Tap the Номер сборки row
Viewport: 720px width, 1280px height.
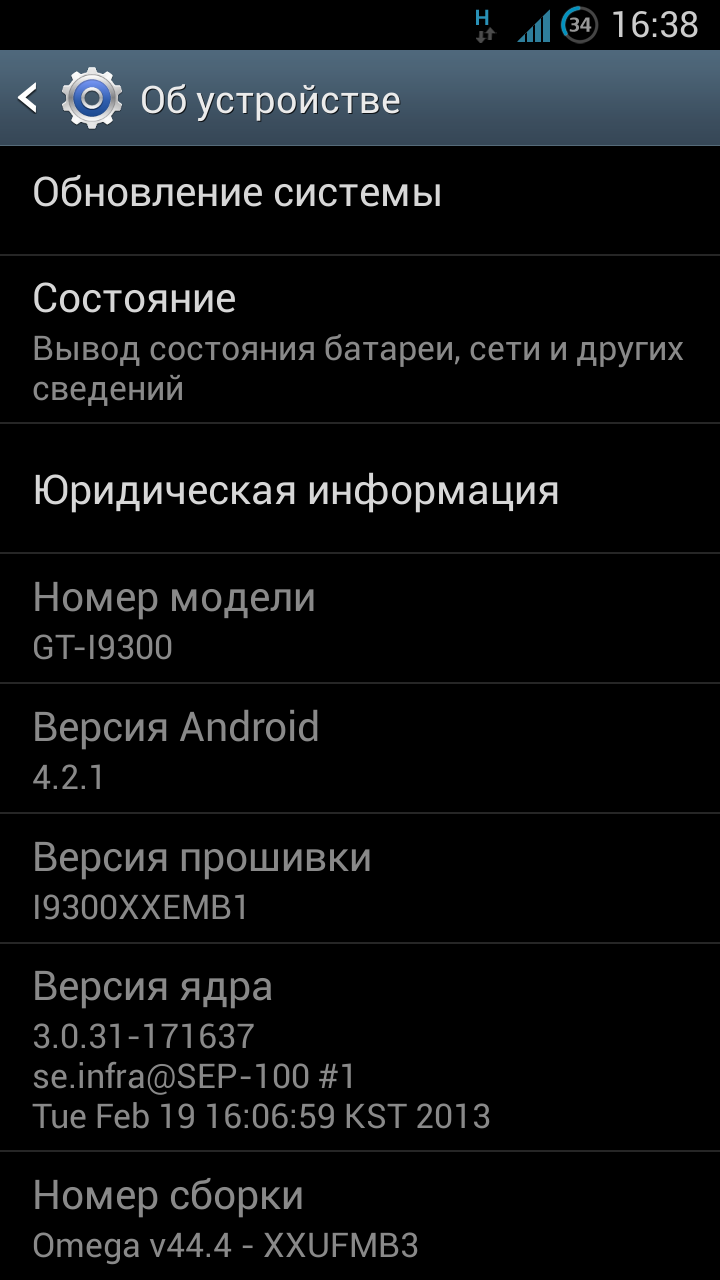[360, 1216]
